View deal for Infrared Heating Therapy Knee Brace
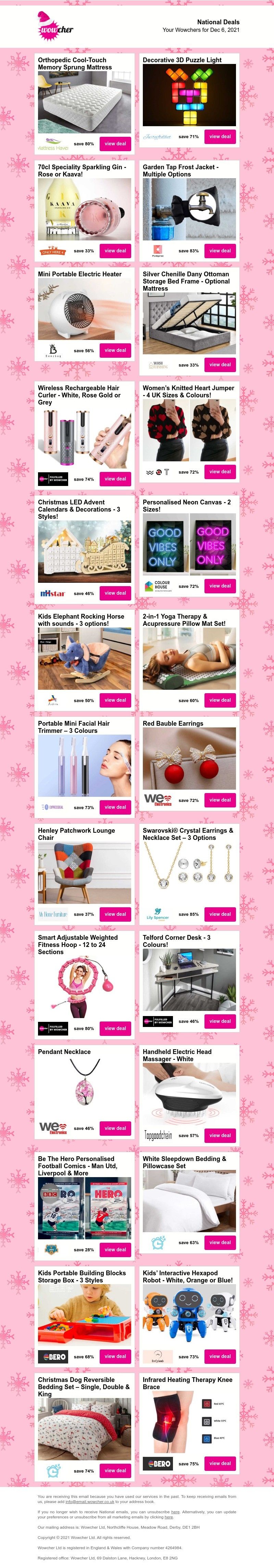Image resolution: width=274 pixels, height=1568 pixels. 220,1463
